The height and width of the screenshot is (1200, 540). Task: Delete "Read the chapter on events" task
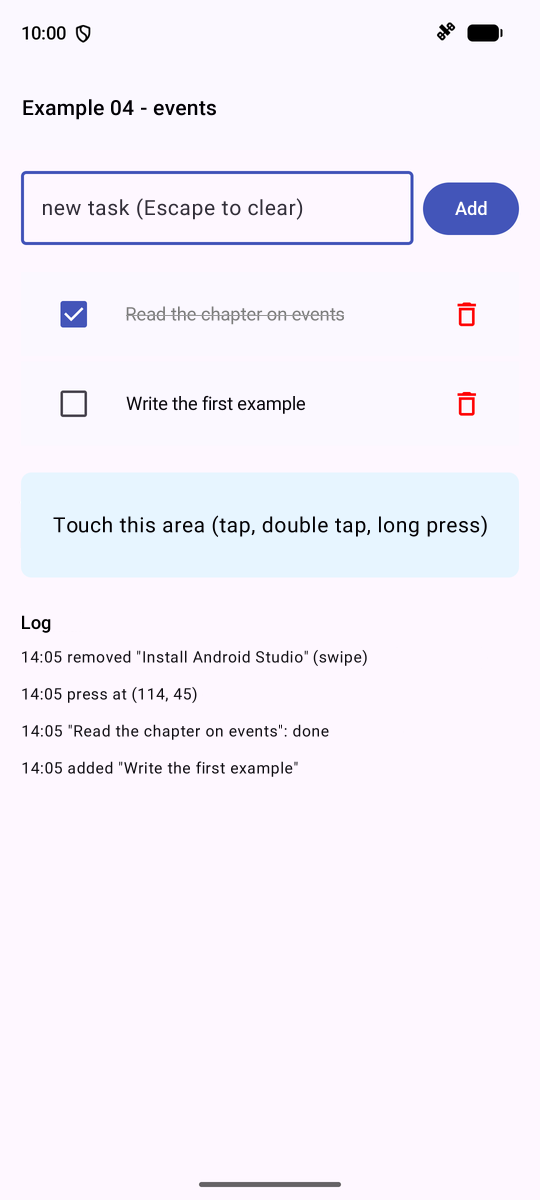point(466,314)
